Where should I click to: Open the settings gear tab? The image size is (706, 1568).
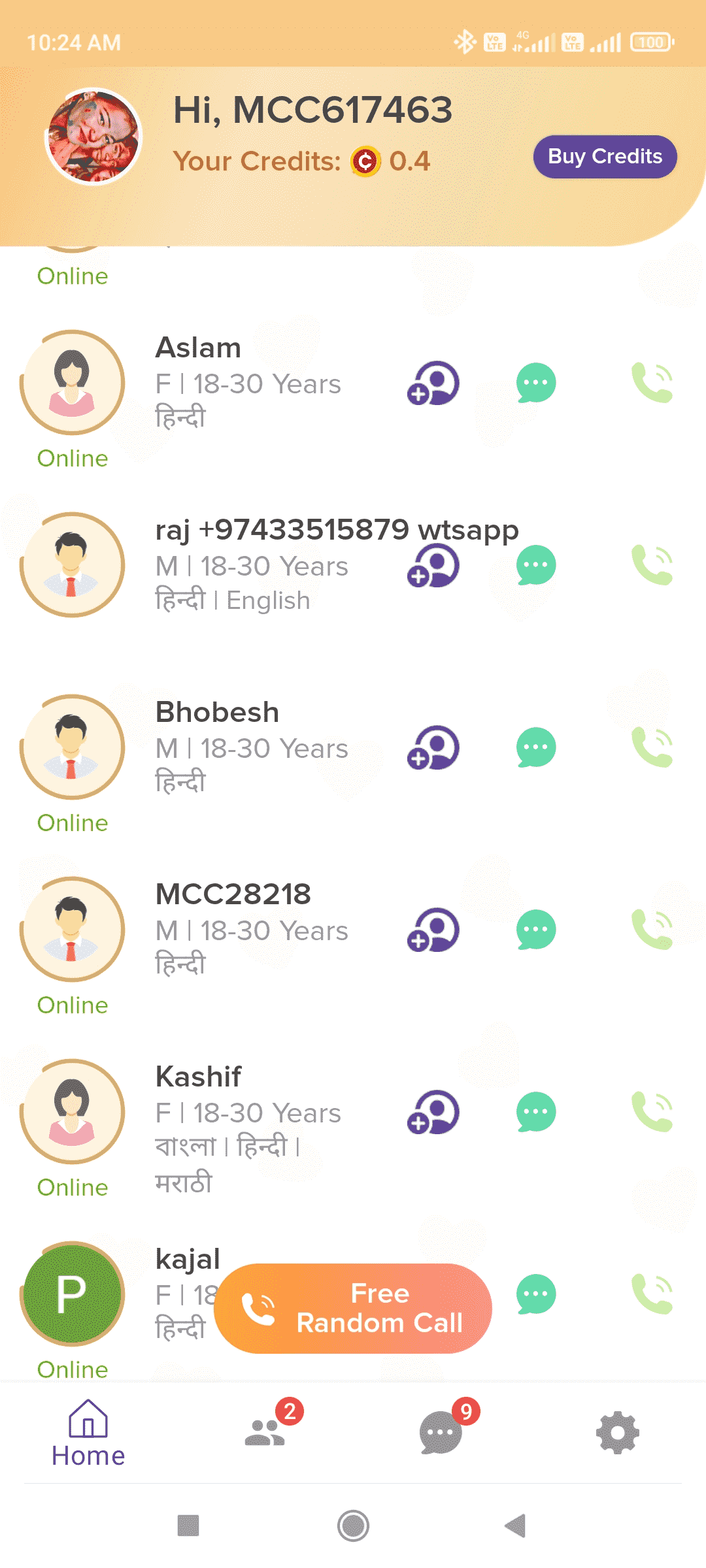coord(617,1433)
